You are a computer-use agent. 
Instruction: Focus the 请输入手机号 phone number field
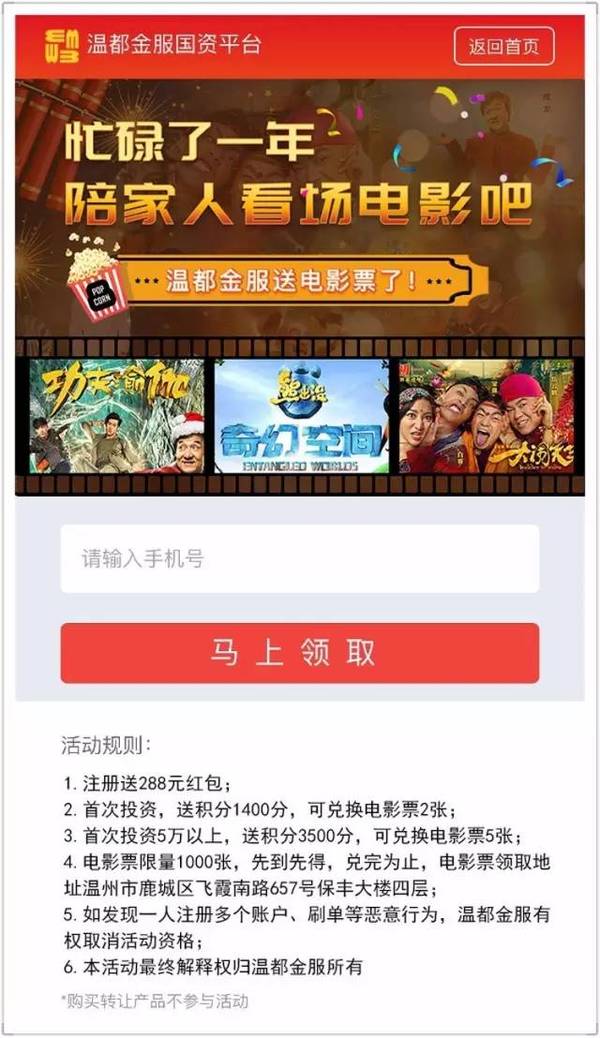(x=299, y=559)
